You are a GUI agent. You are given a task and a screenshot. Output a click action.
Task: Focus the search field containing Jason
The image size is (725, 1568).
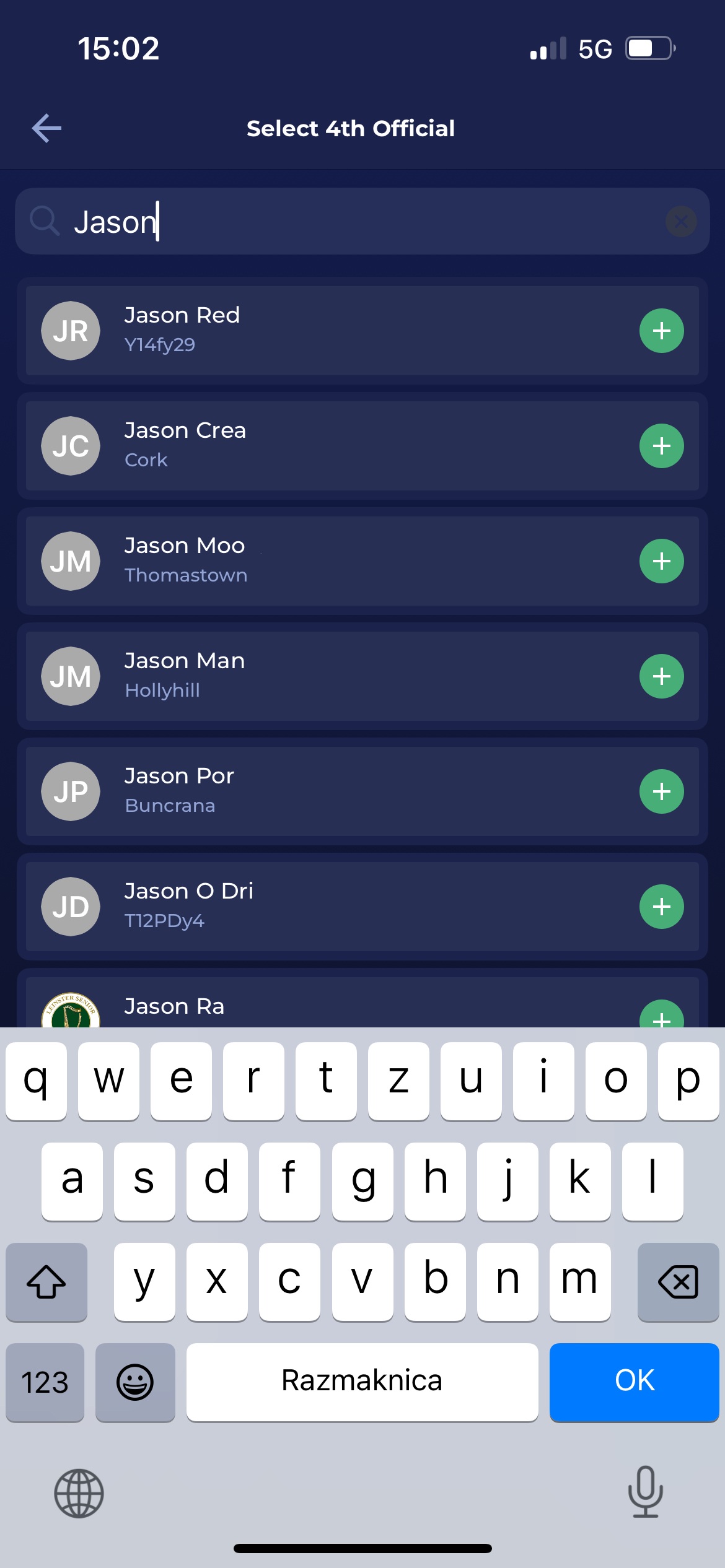click(x=359, y=221)
